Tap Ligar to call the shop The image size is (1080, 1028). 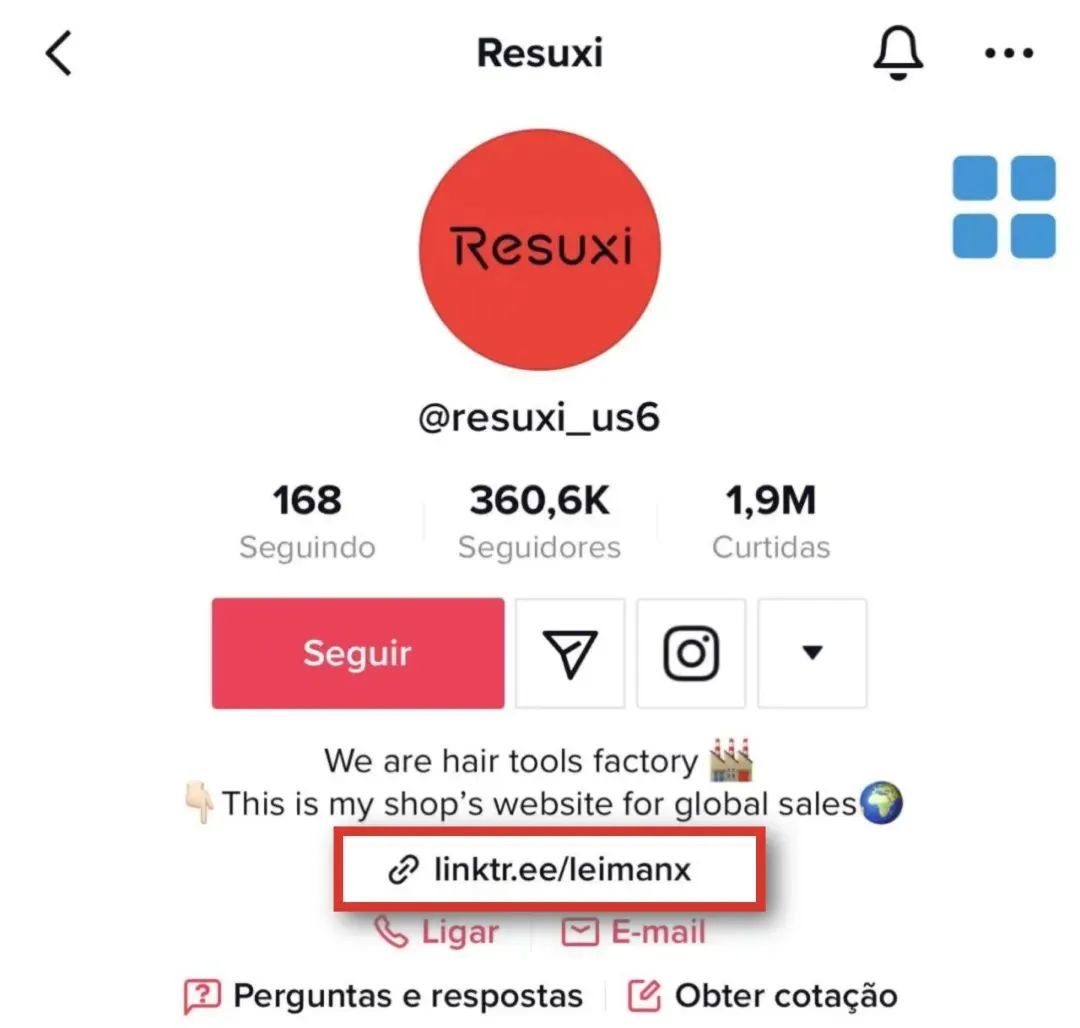437,932
